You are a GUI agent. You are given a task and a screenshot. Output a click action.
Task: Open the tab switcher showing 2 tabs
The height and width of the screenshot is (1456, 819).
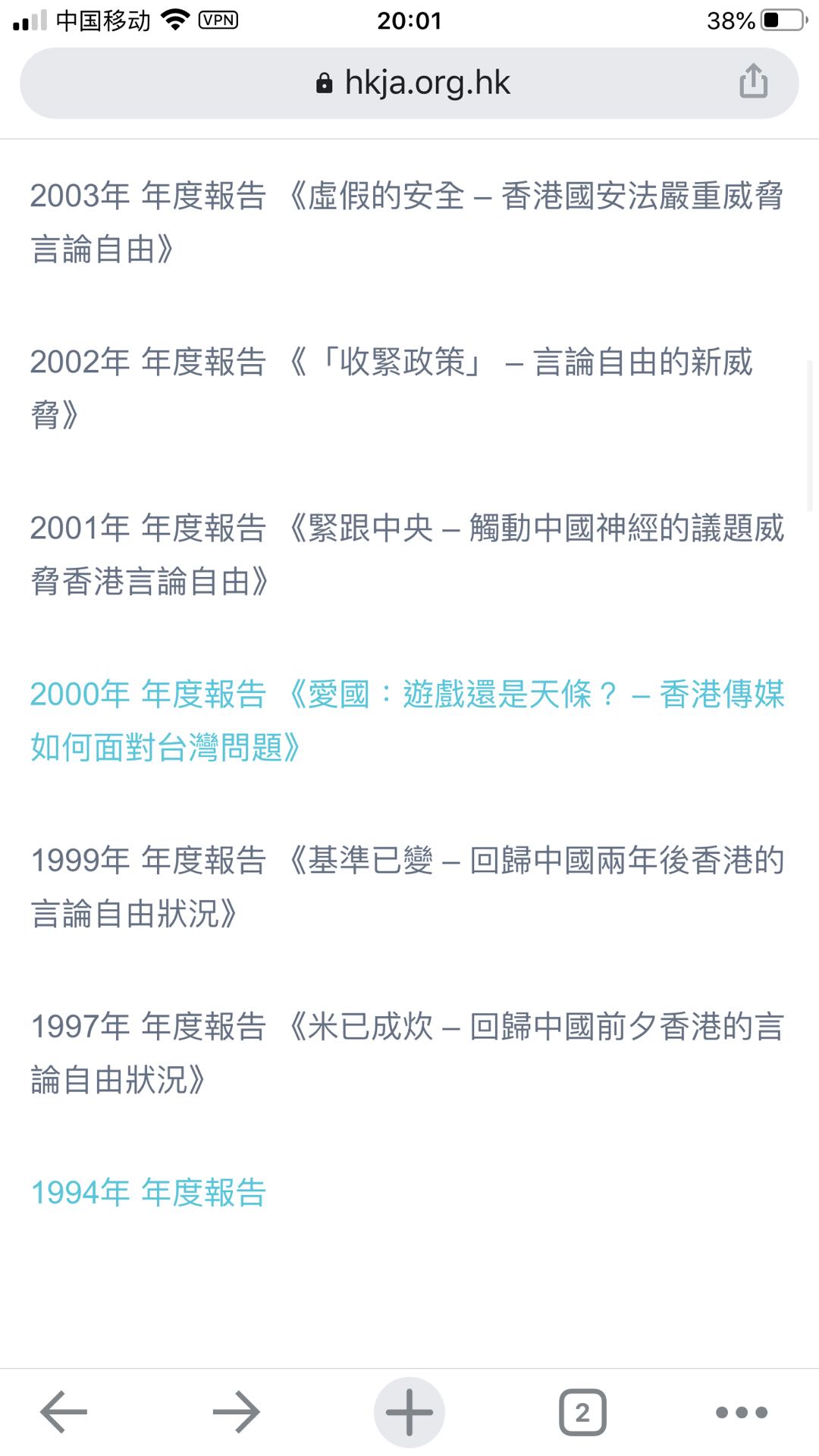(x=582, y=1410)
